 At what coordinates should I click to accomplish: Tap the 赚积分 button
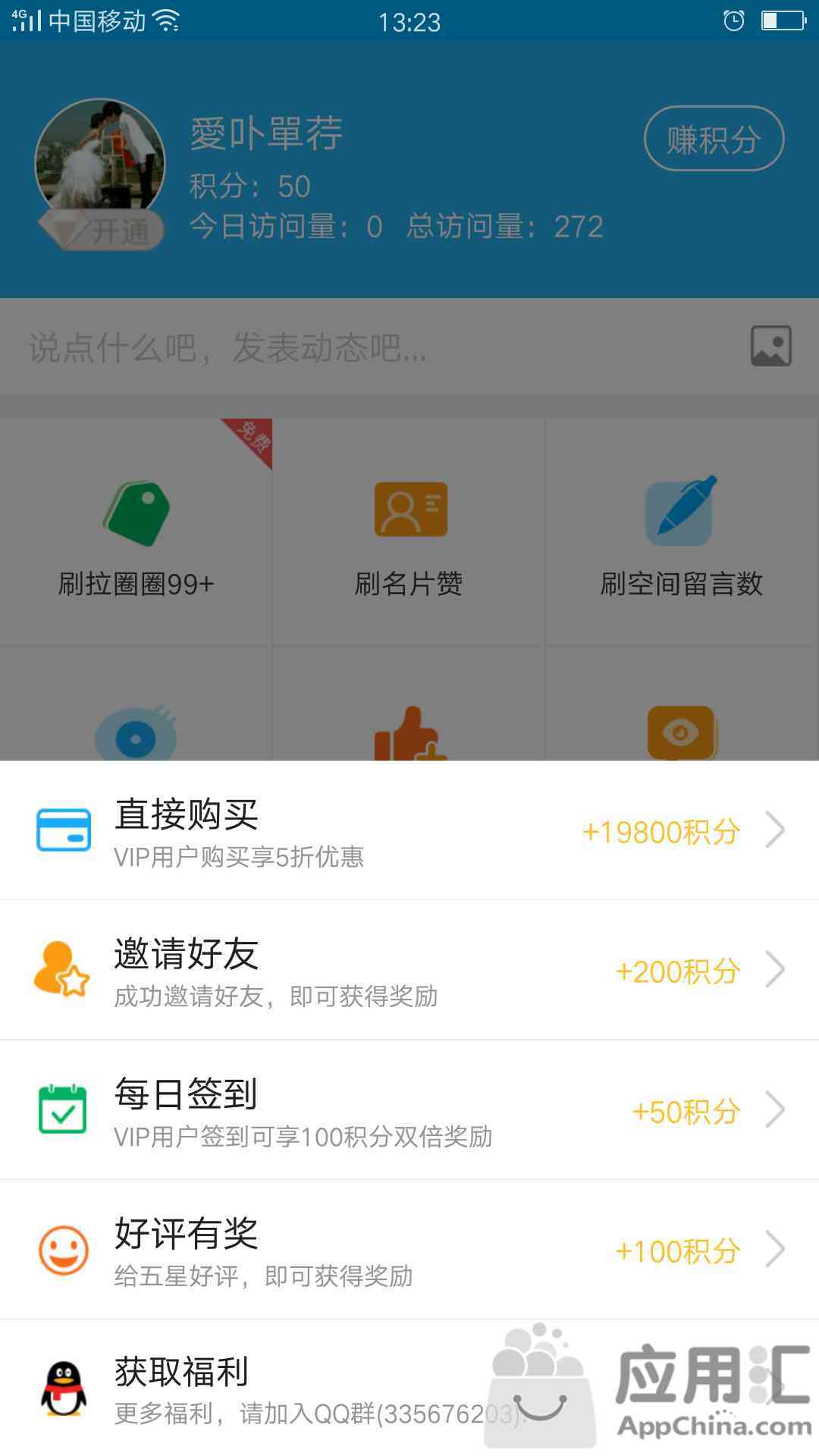pos(714,139)
